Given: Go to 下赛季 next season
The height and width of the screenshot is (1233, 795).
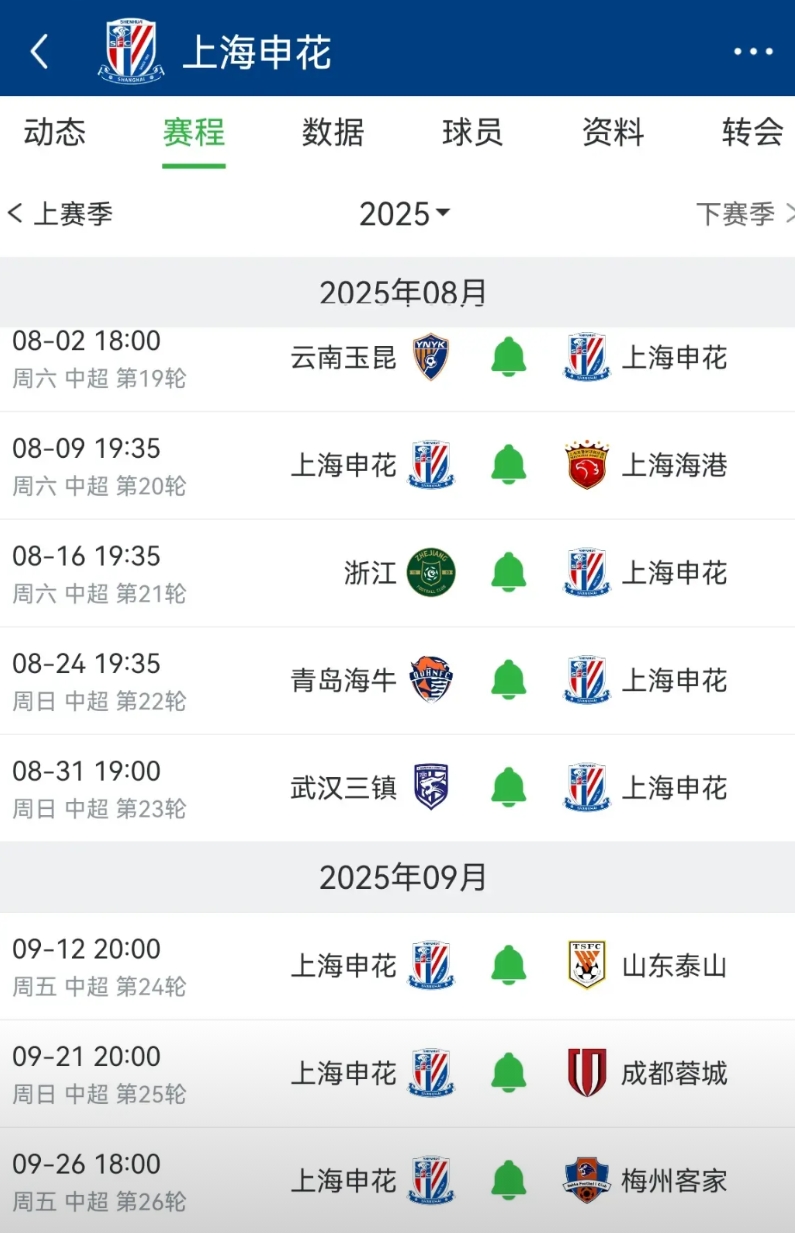Looking at the screenshot, I should (x=745, y=213).
